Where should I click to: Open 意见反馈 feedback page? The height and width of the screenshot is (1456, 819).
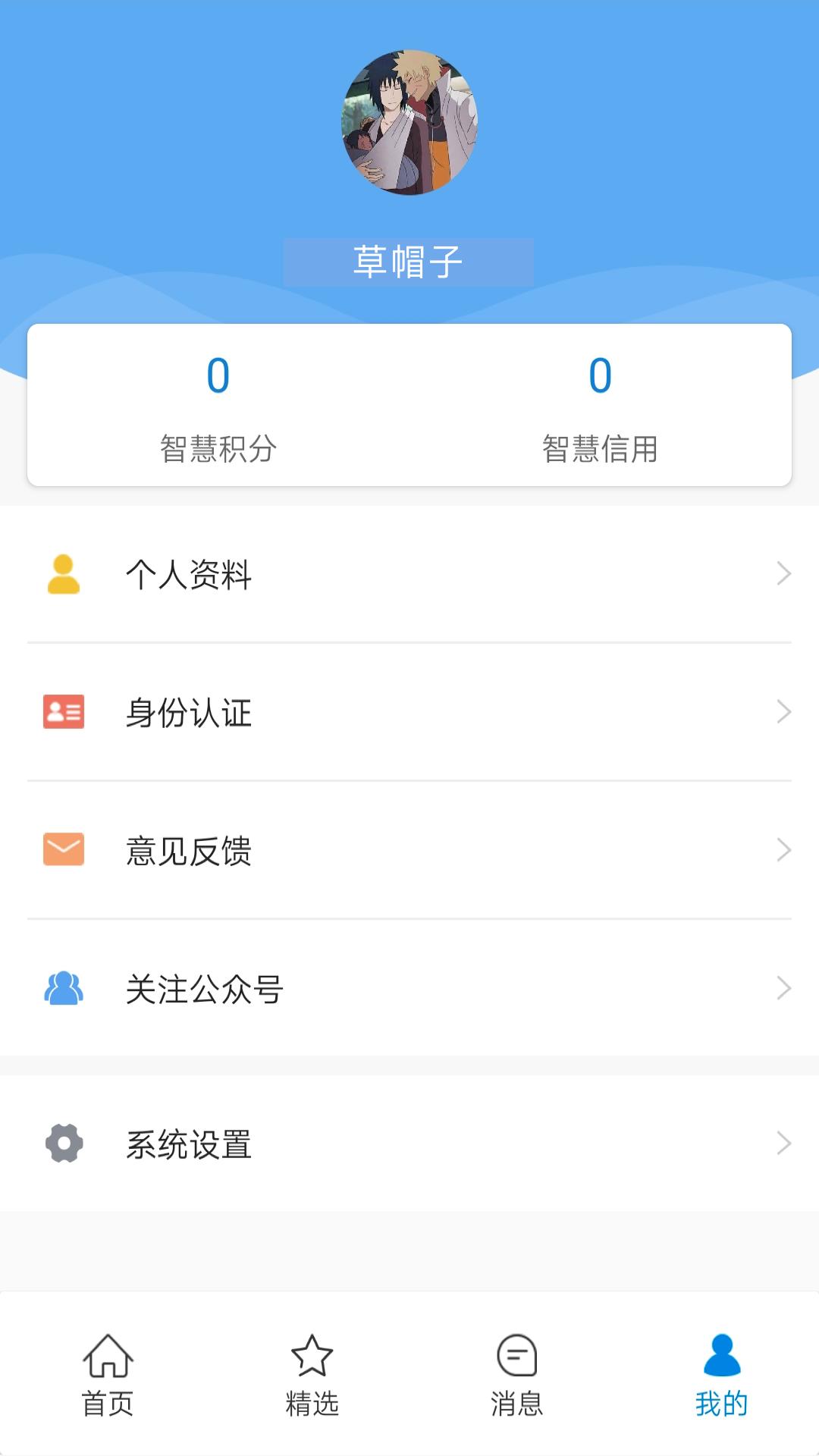[409, 850]
